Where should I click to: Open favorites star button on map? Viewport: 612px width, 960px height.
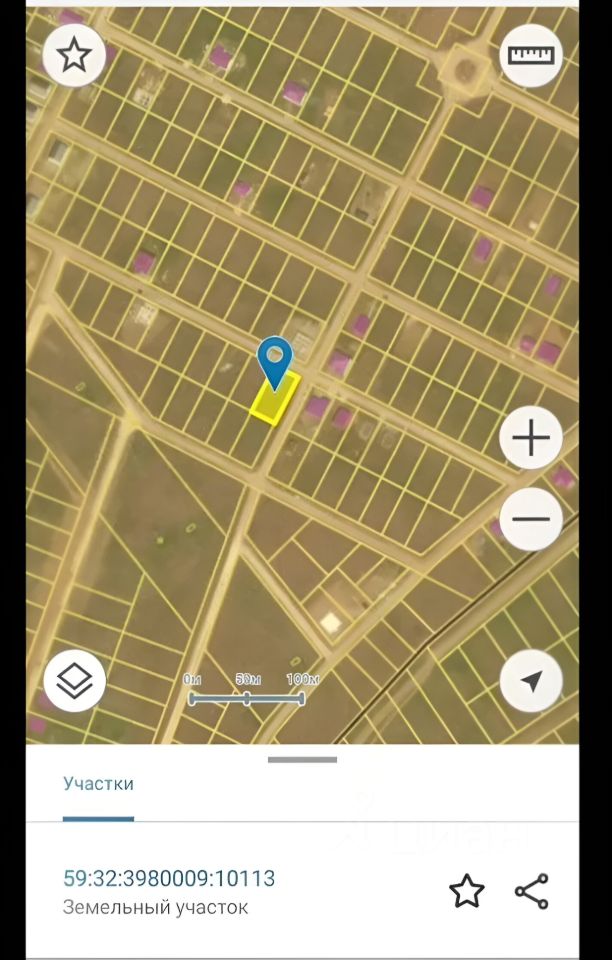tap(74, 56)
